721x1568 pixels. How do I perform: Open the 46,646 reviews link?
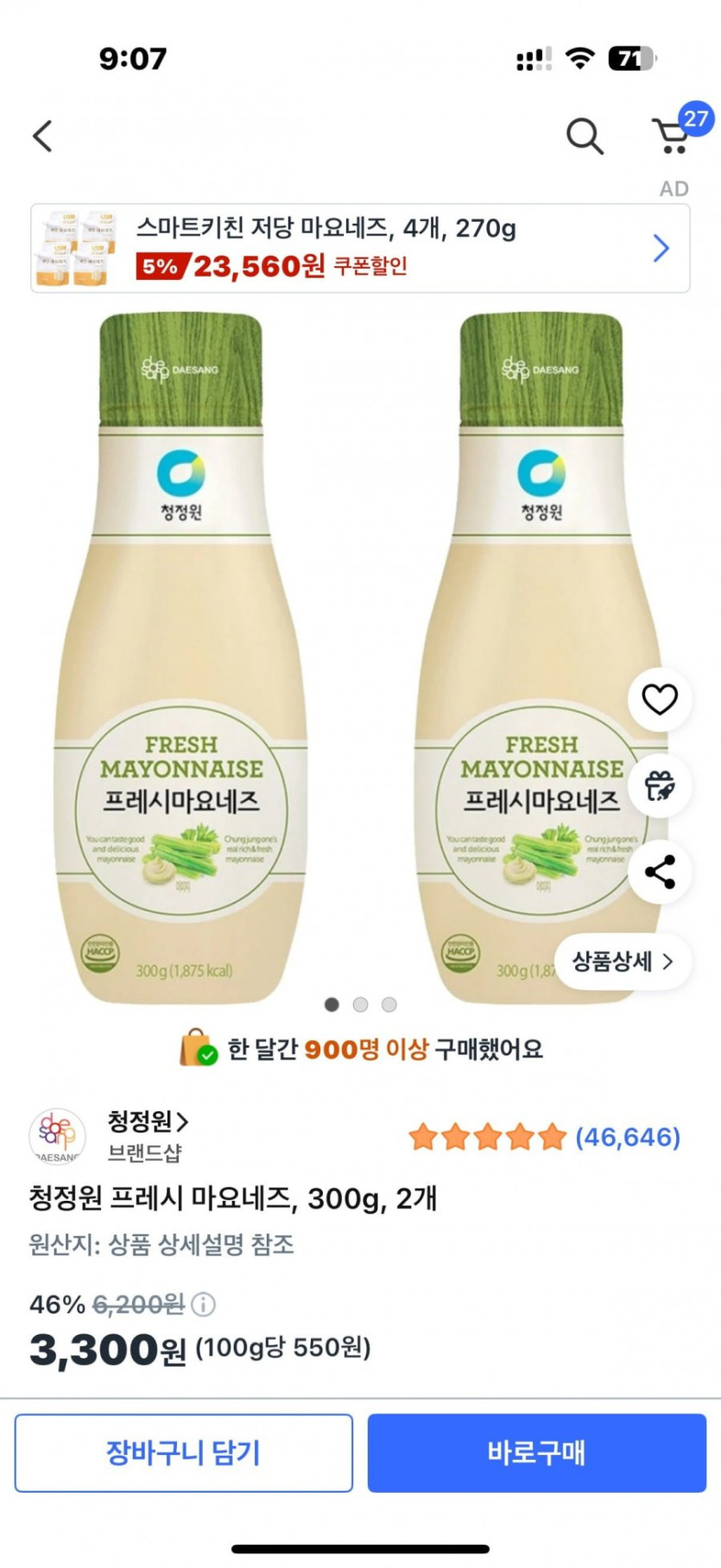click(625, 1137)
